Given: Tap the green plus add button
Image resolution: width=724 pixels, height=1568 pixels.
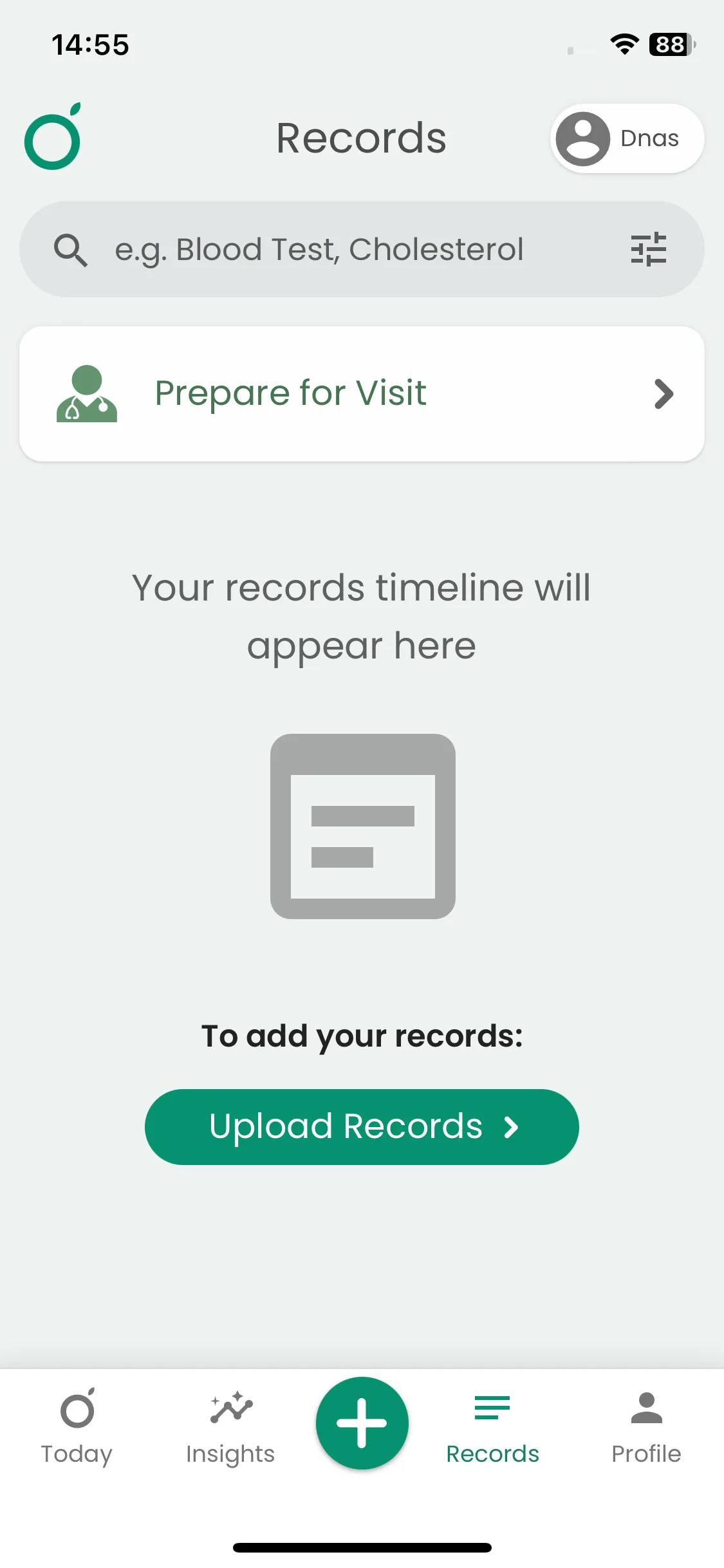Looking at the screenshot, I should (362, 1423).
